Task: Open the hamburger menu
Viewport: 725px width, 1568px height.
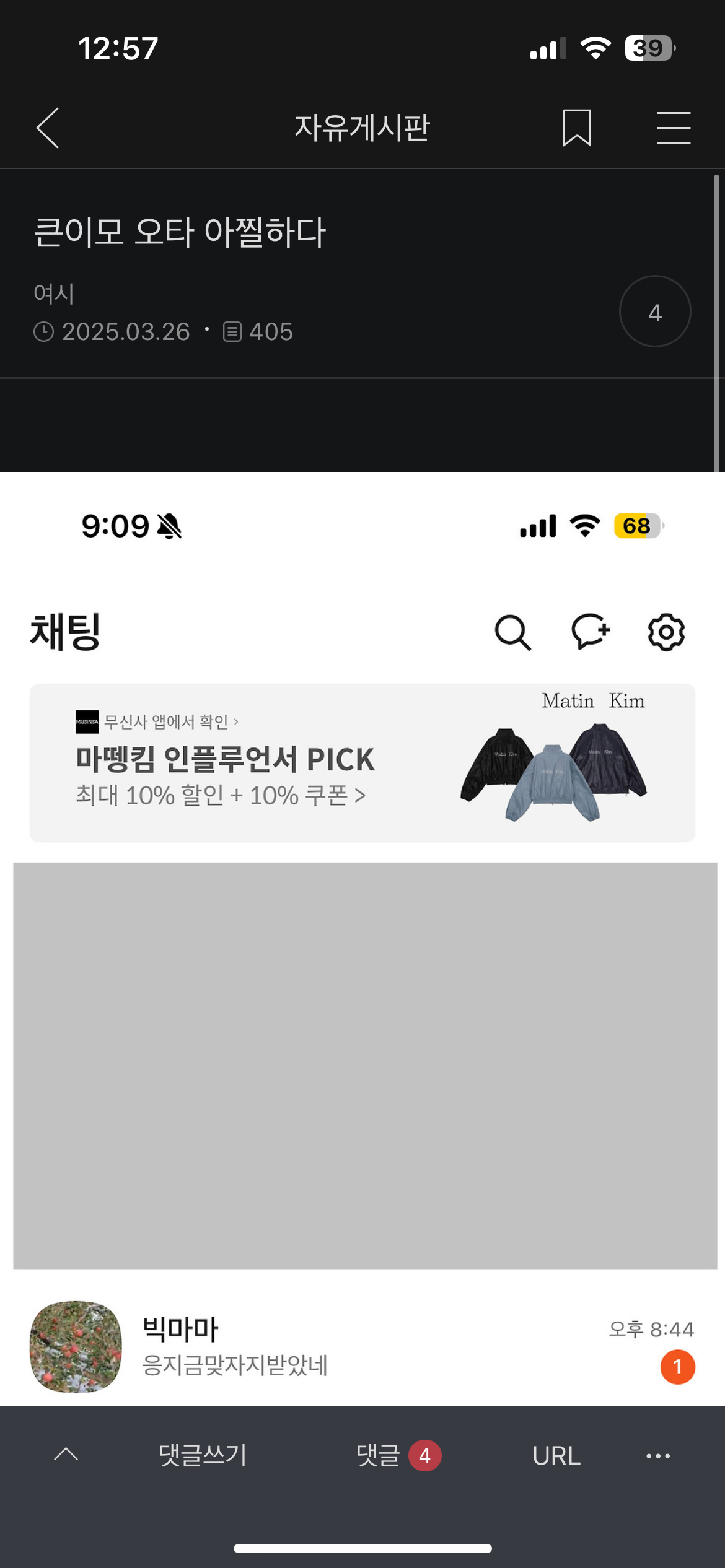Action: click(674, 128)
